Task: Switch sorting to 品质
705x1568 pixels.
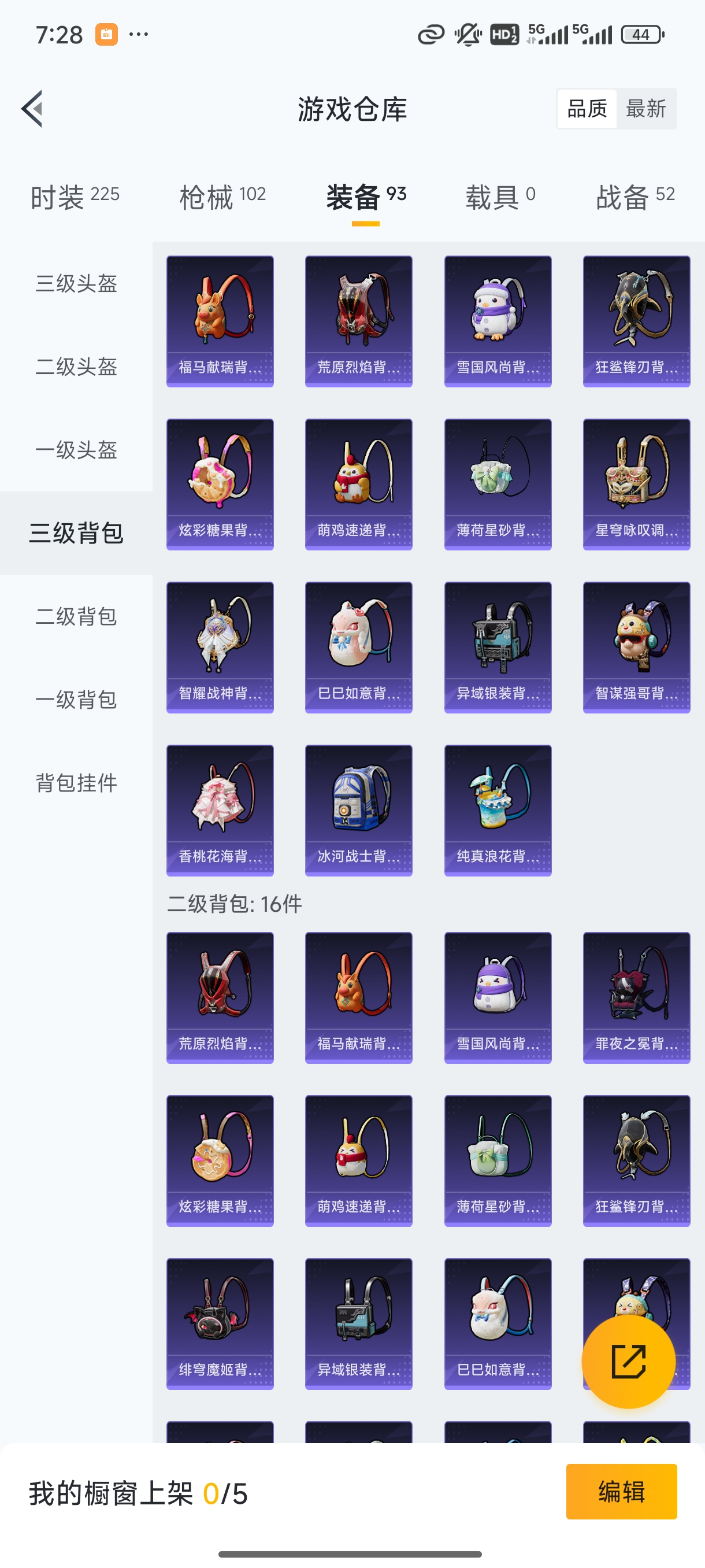Action: click(586, 108)
